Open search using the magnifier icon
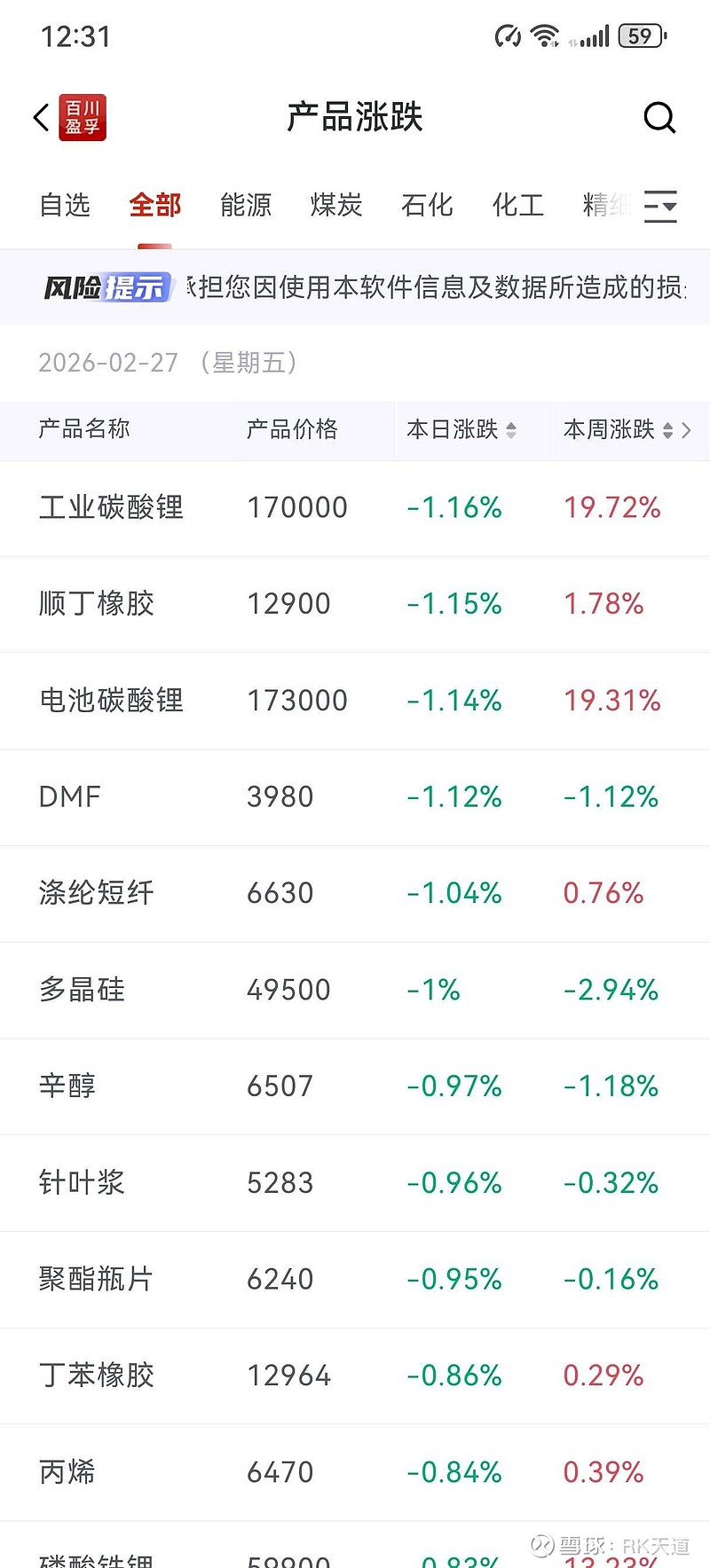Image resolution: width=710 pixels, height=1568 pixels. click(659, 117)
